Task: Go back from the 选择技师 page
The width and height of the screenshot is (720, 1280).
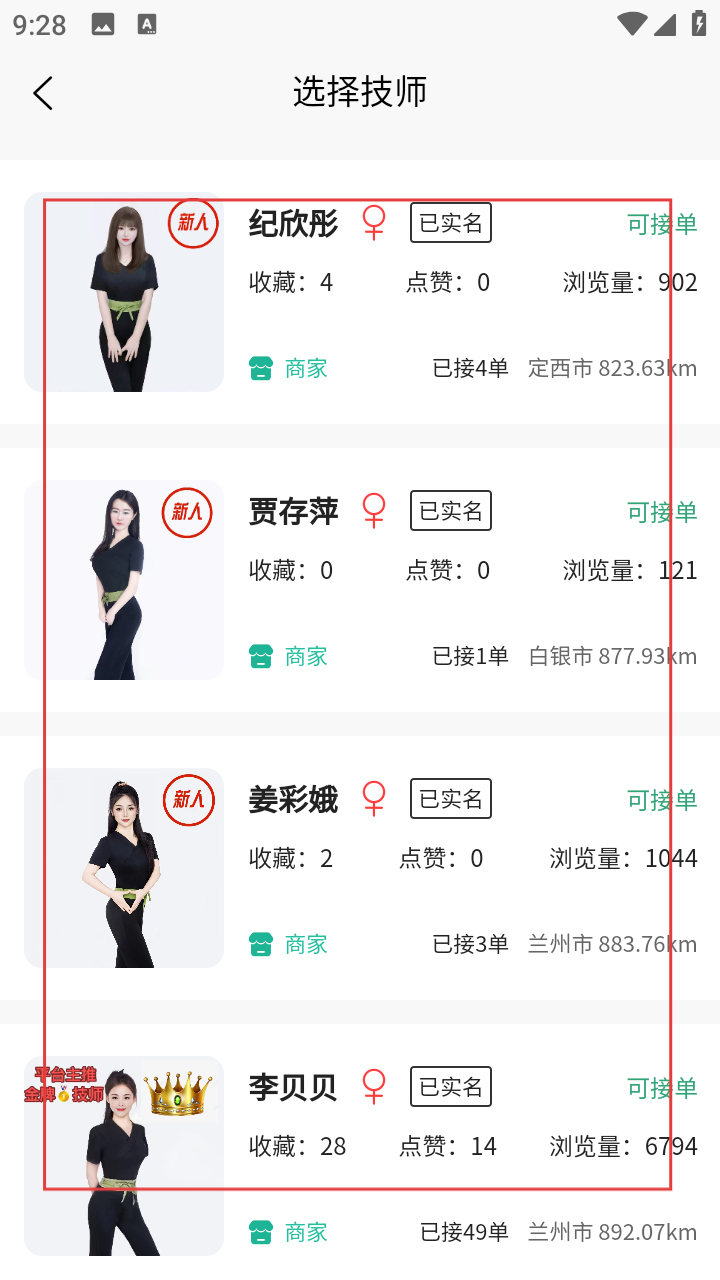Action: 42,93
